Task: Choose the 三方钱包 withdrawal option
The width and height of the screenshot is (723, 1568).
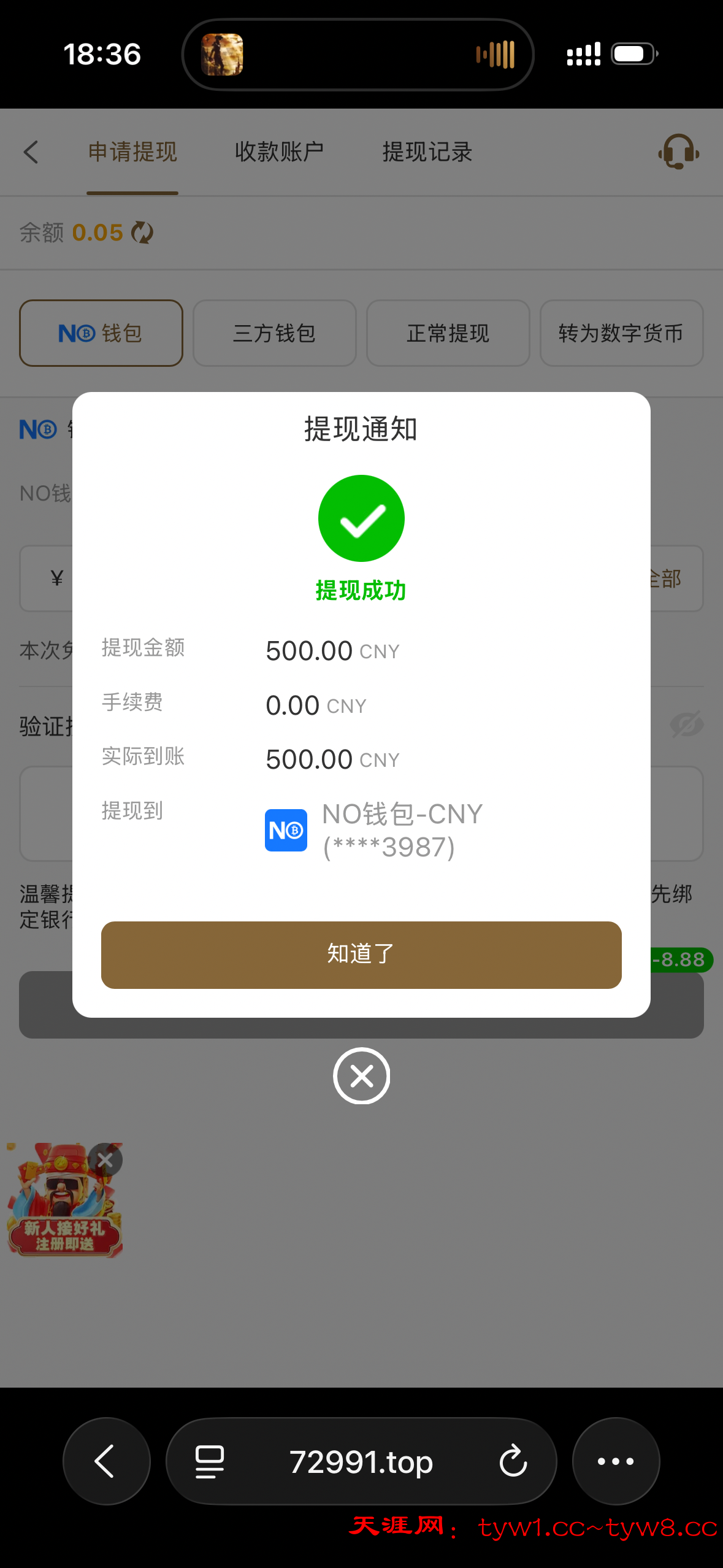Action: coord(275,333)
